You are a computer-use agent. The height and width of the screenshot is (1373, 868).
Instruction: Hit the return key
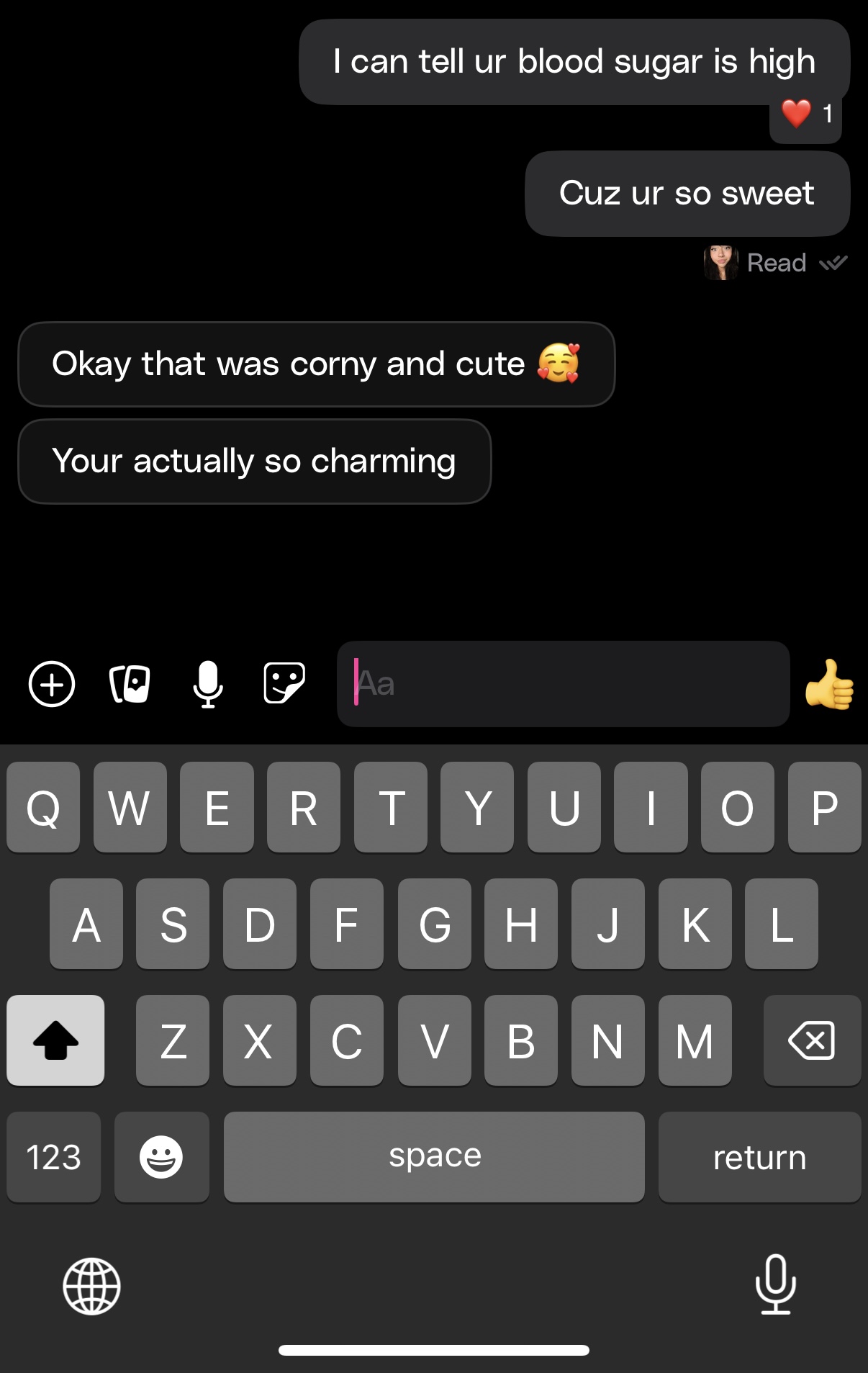point(759,1157)
